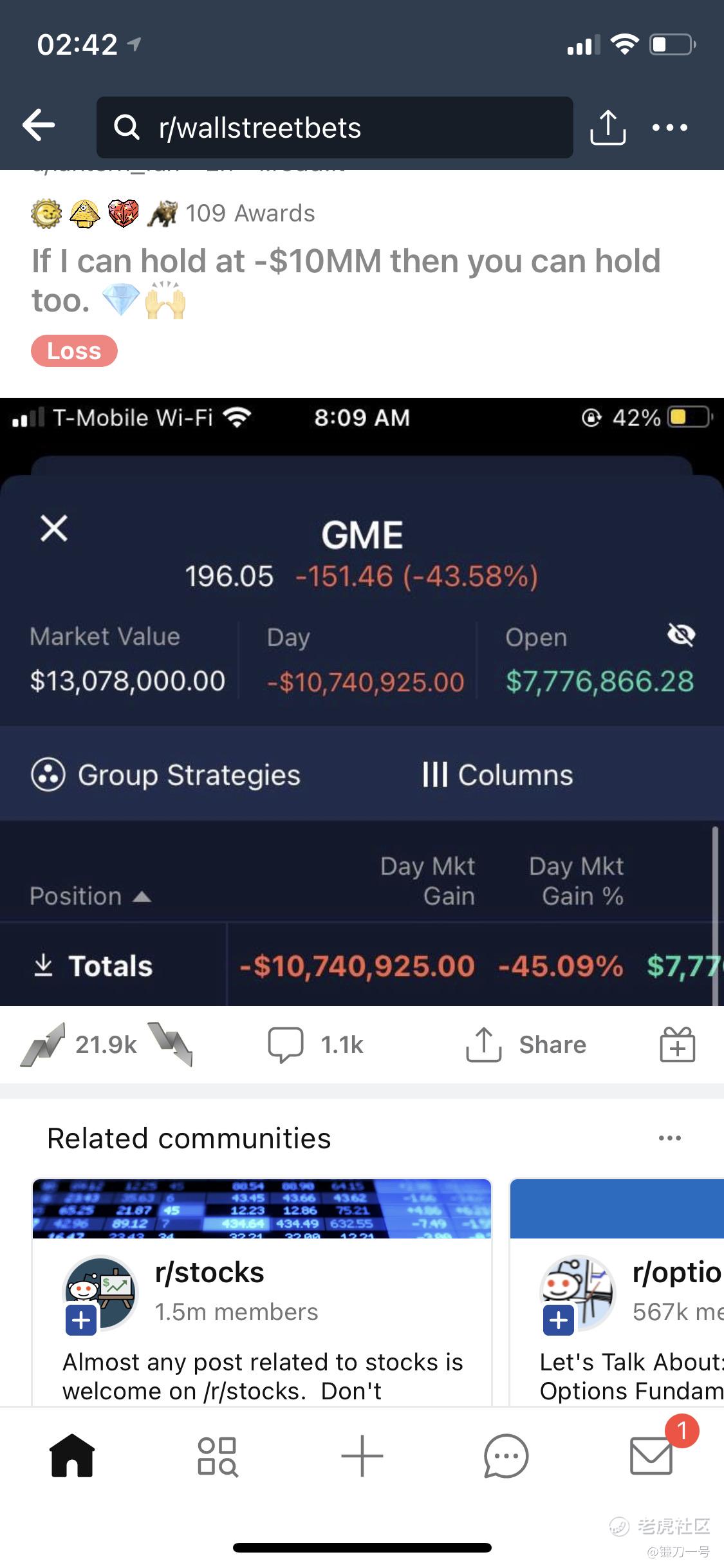Switch to the Discover communities tab

[217, 1456]
